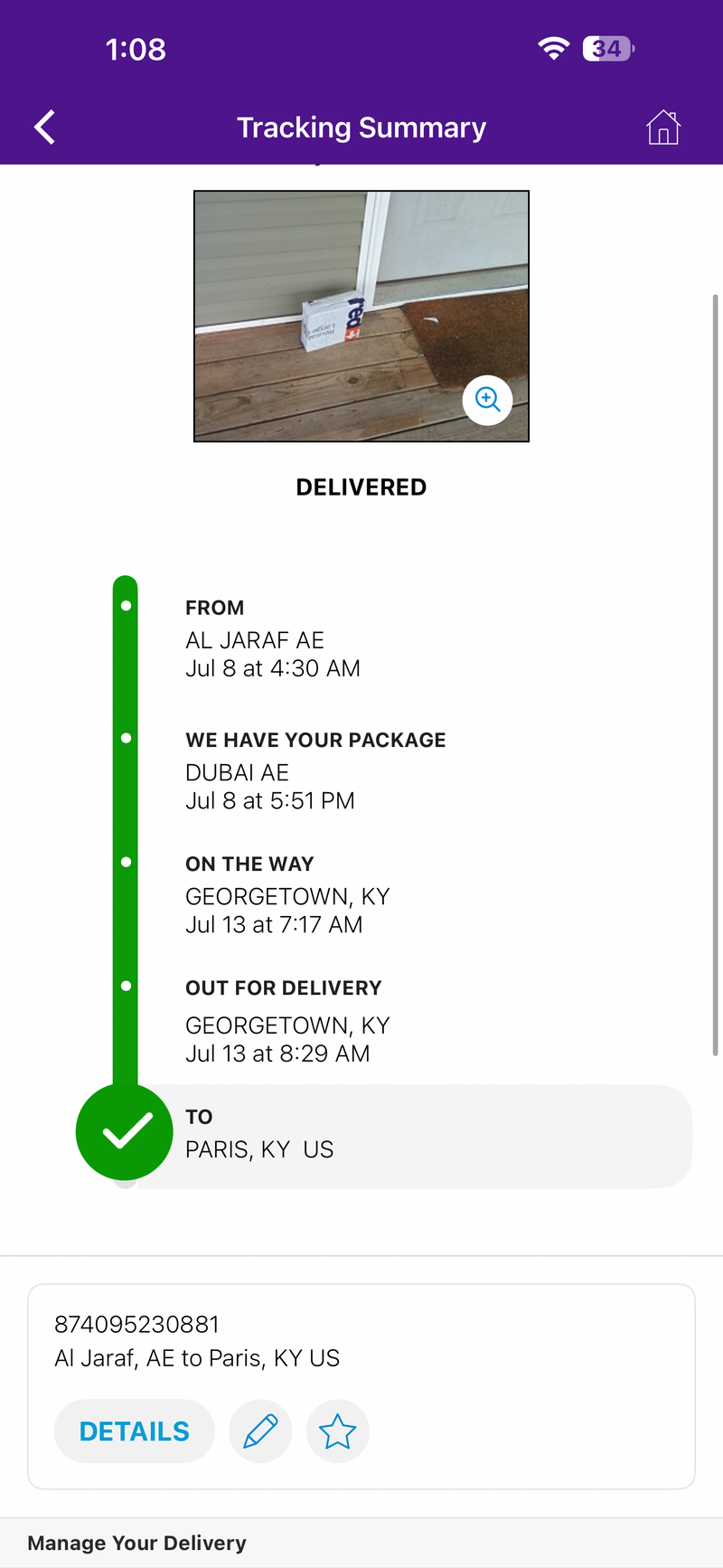Image resolution: width=723 pixels, height=1568 pixels.
Task: Enlarge the delivery photo with magnifier icon
Action: pyautogui.click(x=488, y=400)
